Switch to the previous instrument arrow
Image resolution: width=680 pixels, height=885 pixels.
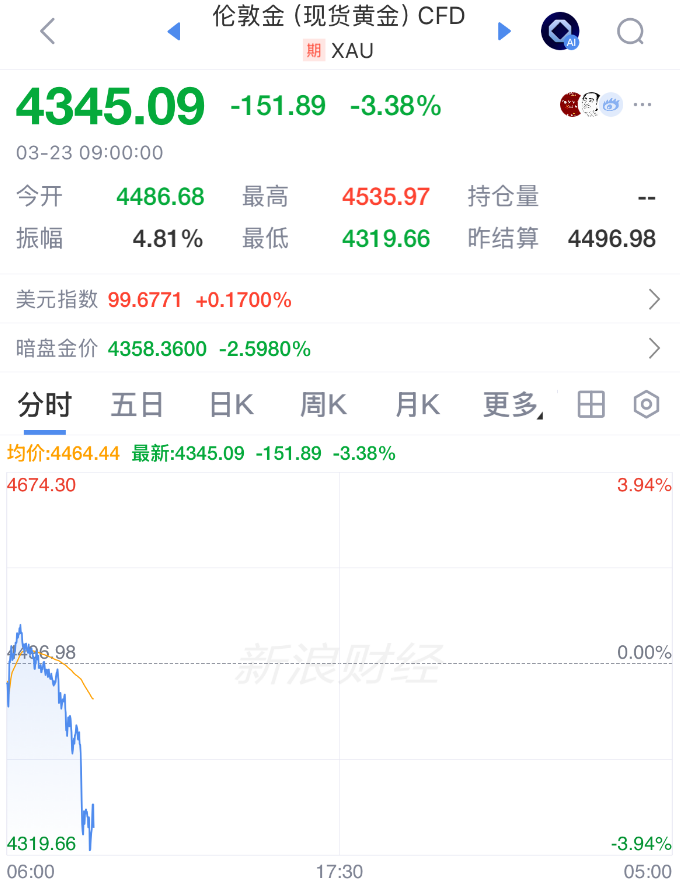[x=174, y=32]
